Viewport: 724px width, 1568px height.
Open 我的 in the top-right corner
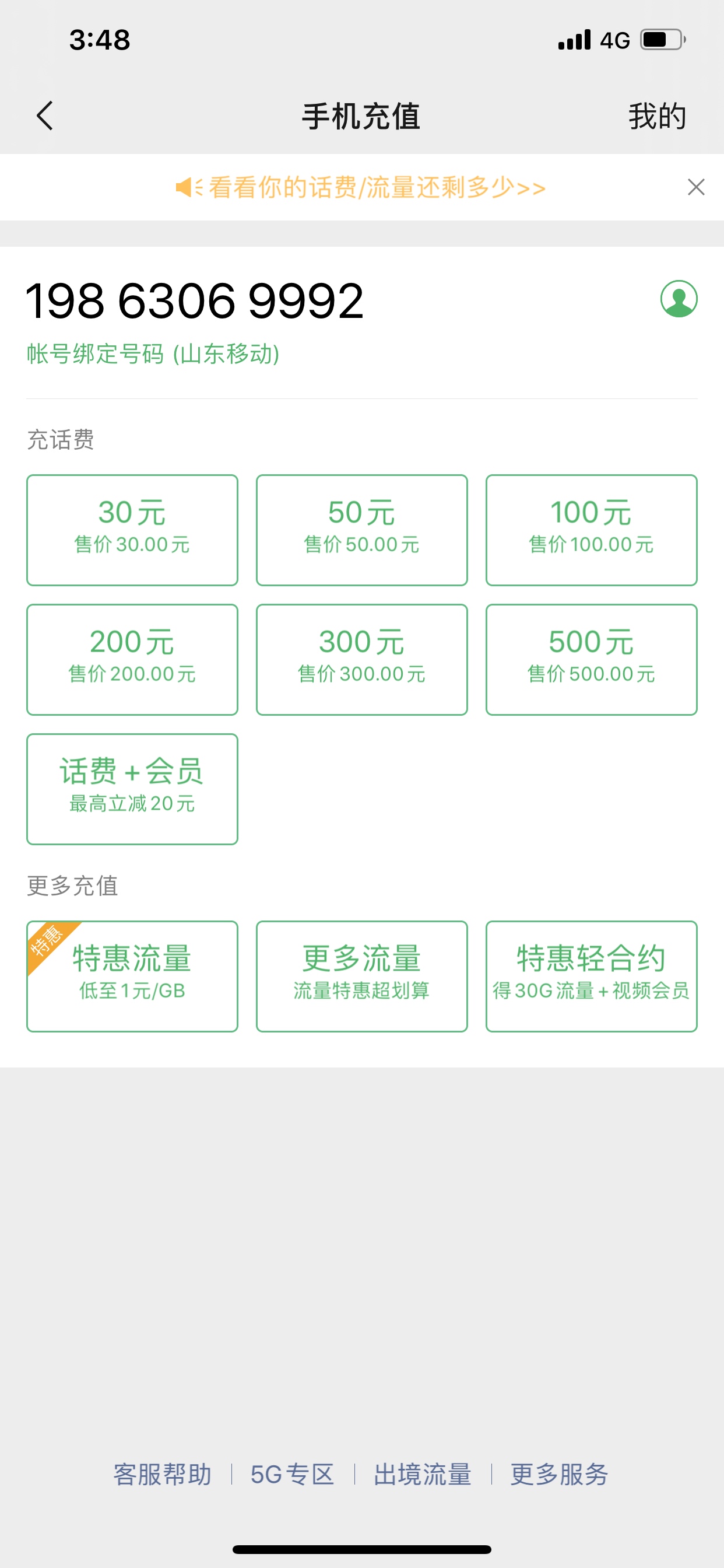657,116
